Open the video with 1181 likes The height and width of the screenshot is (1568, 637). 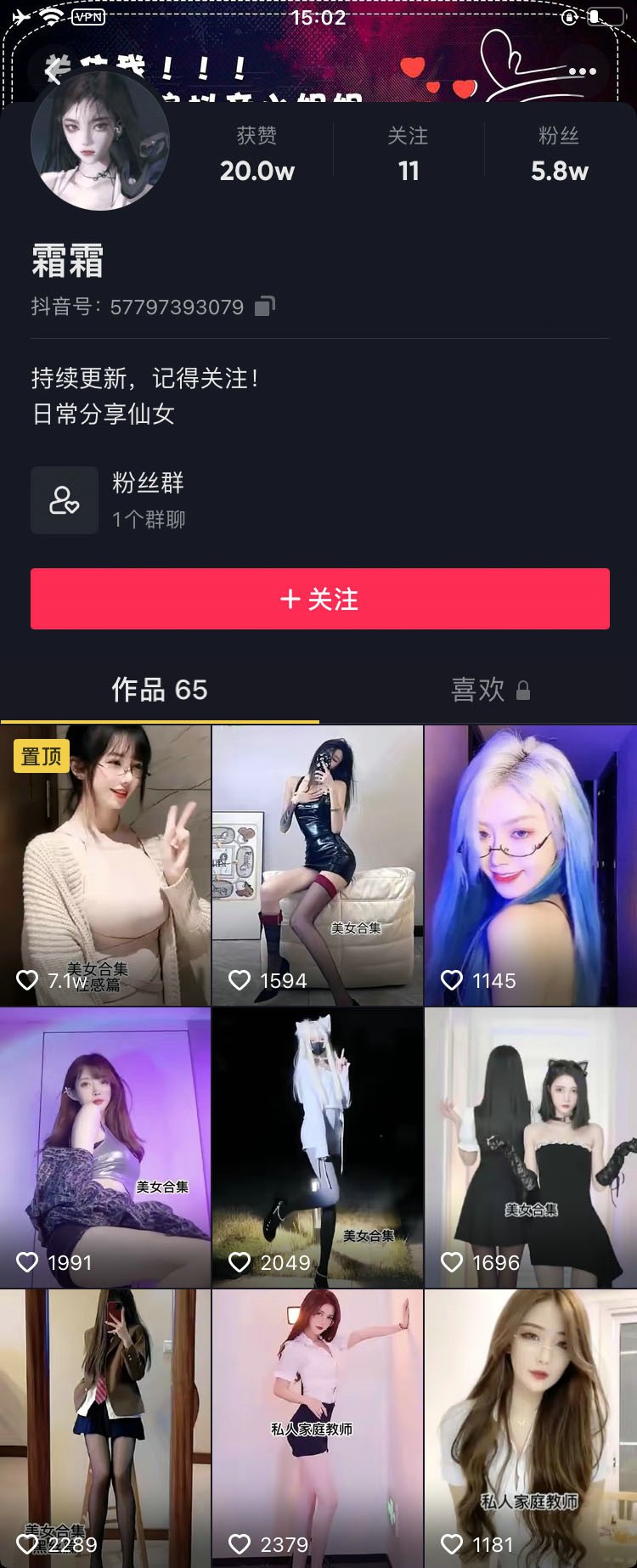tap(530, 1427)
